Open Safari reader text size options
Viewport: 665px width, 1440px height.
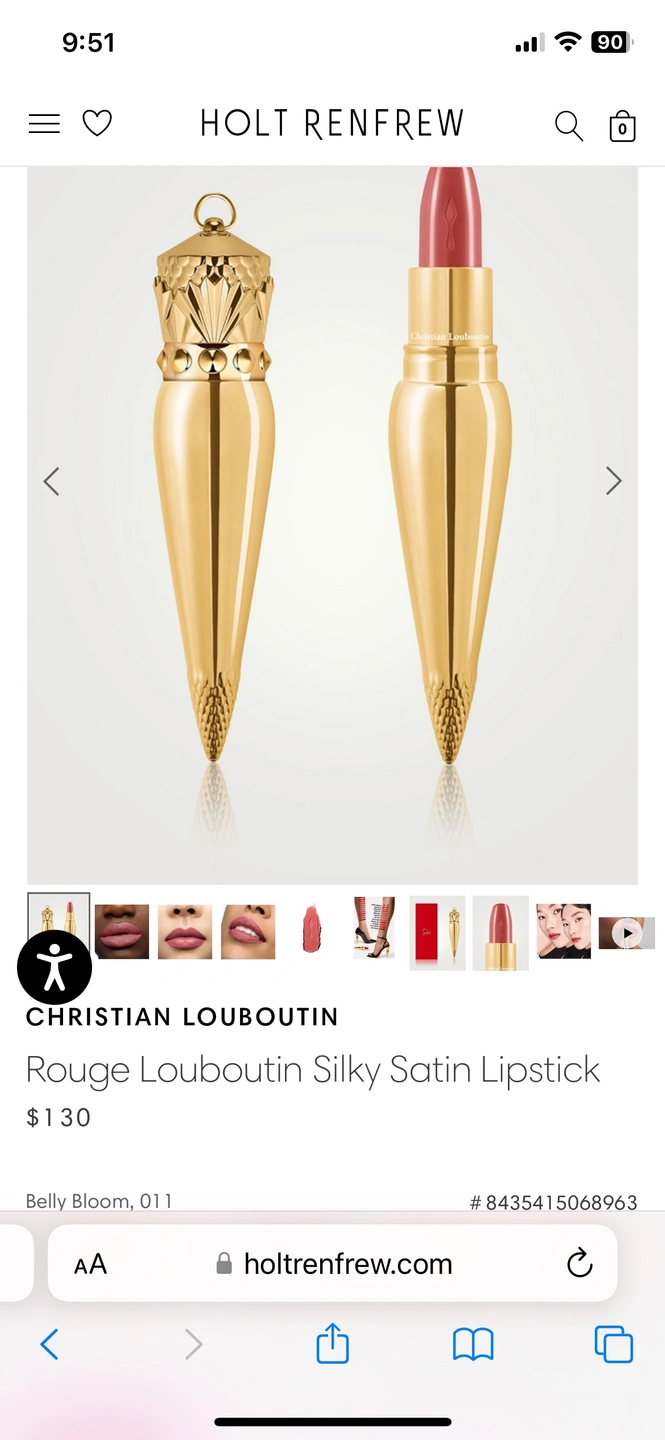click(90, 1265)
